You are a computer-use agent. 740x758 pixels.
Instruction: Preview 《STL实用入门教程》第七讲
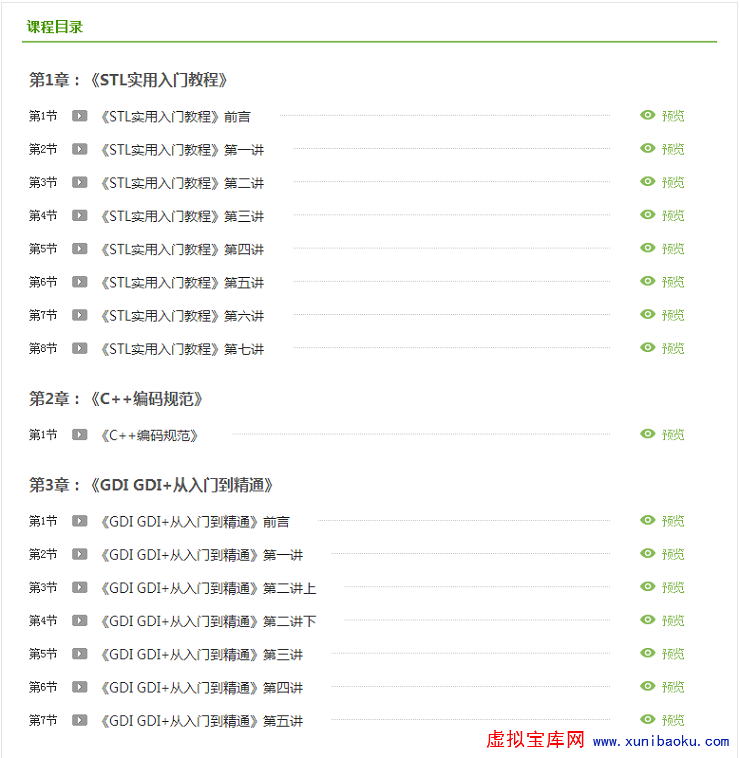(663, 348)
